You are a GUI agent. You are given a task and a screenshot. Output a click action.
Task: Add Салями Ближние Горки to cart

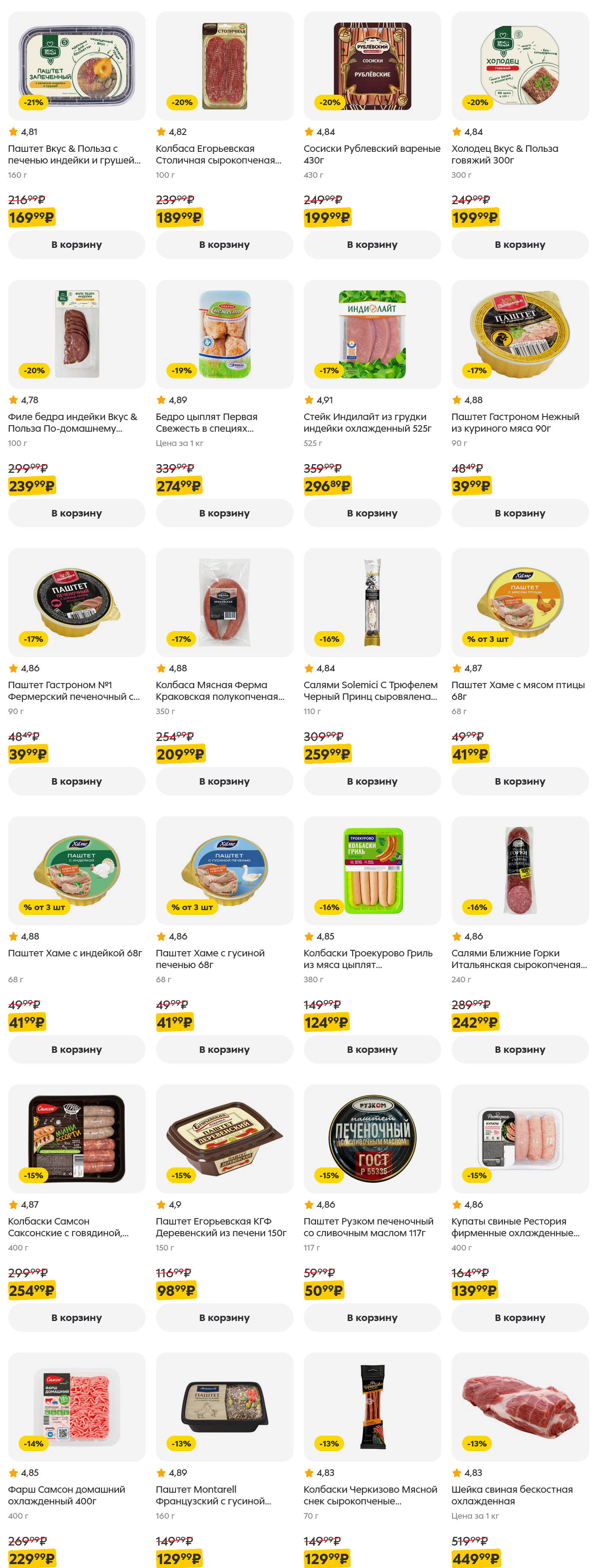click(520, 1049)
